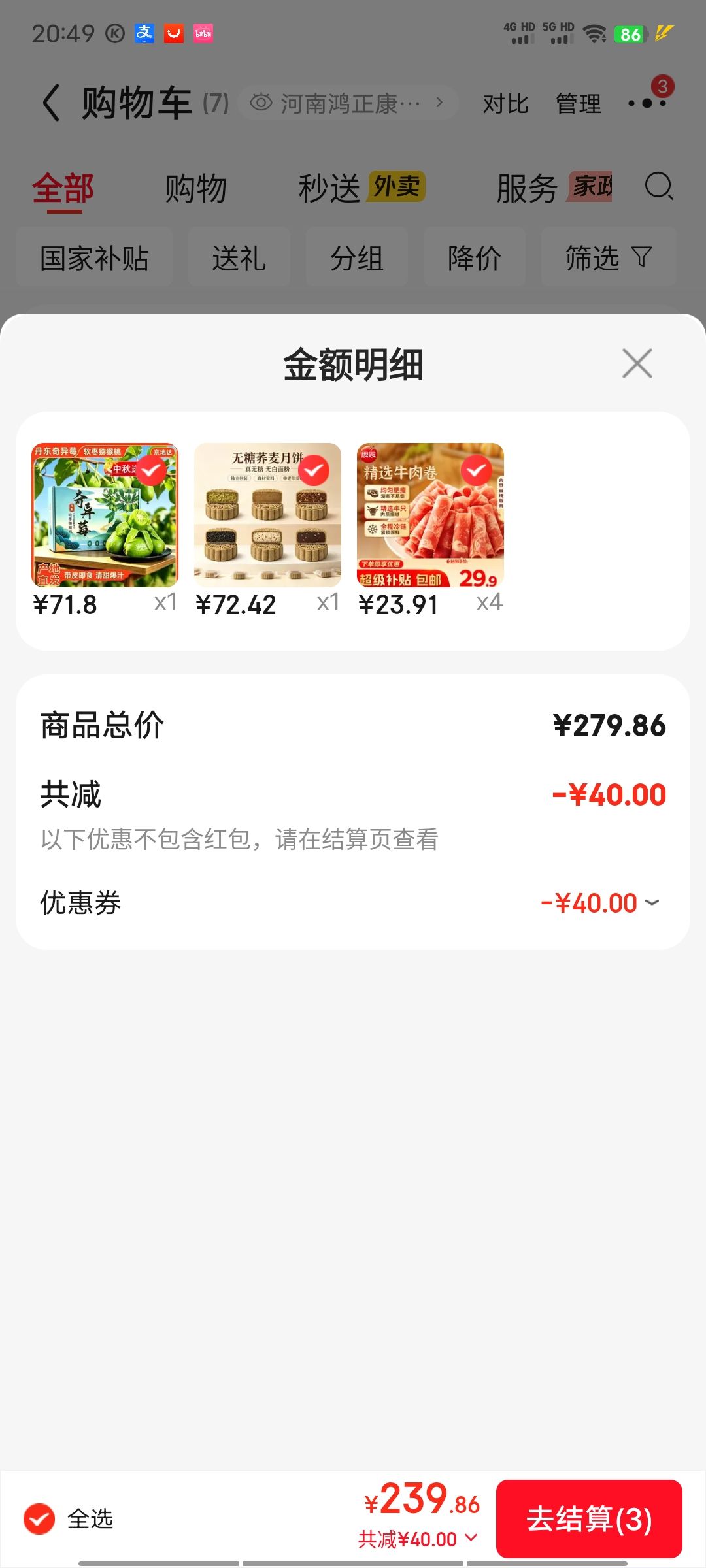Image resolution: width=706 pixels, height=1568 pixels.
Task: Go back from the 购物车 page
Action: click(51, 103)
